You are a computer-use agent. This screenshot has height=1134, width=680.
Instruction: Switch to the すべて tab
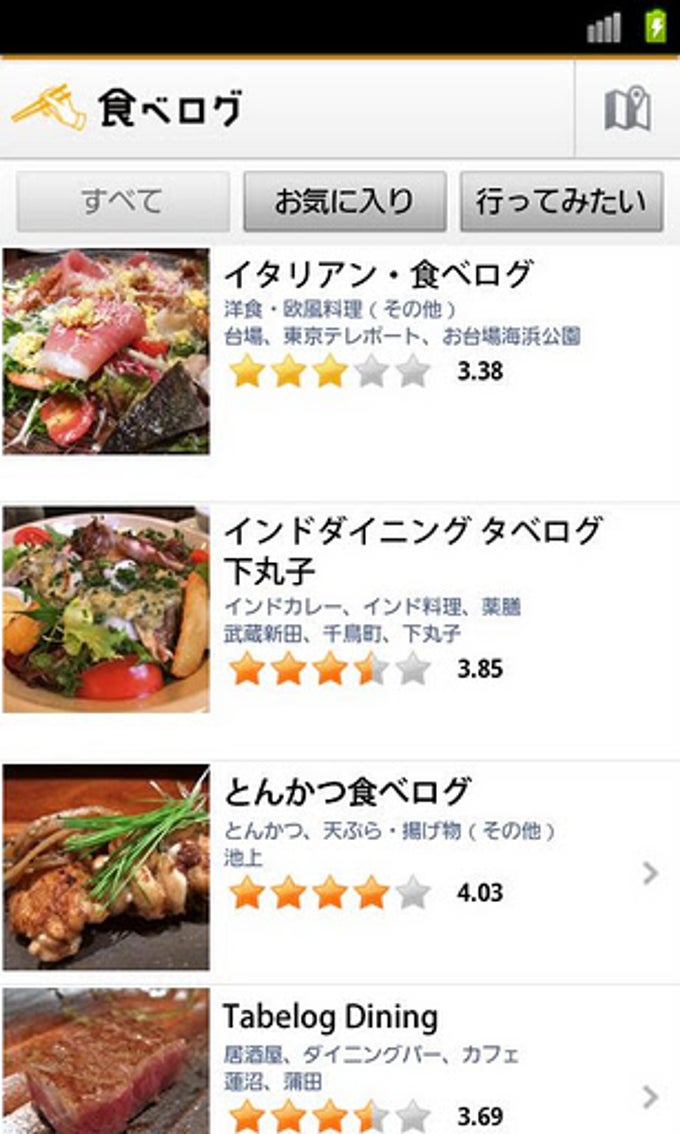123,201
